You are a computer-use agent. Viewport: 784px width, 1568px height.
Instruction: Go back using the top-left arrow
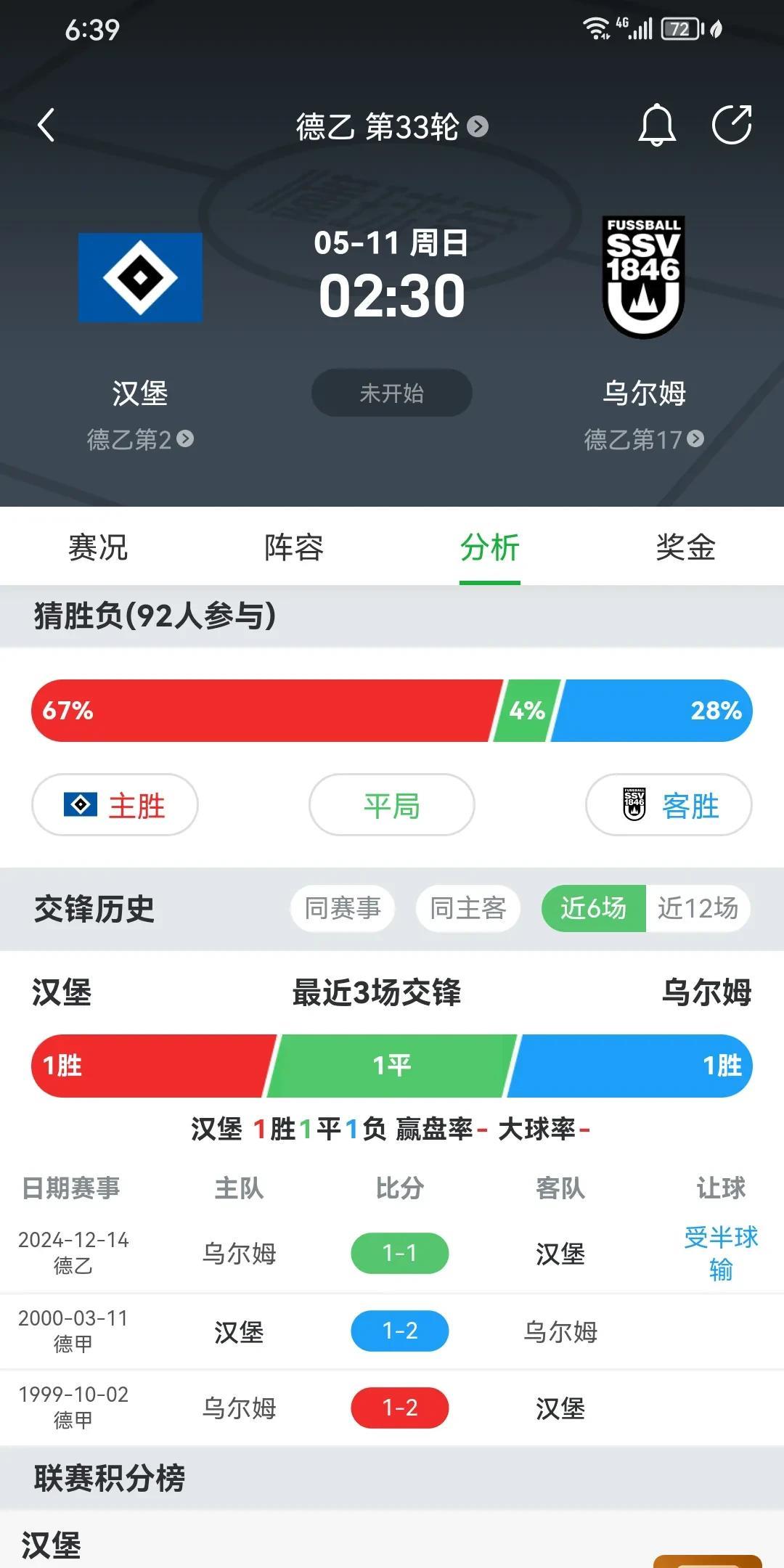coord(46,125)
